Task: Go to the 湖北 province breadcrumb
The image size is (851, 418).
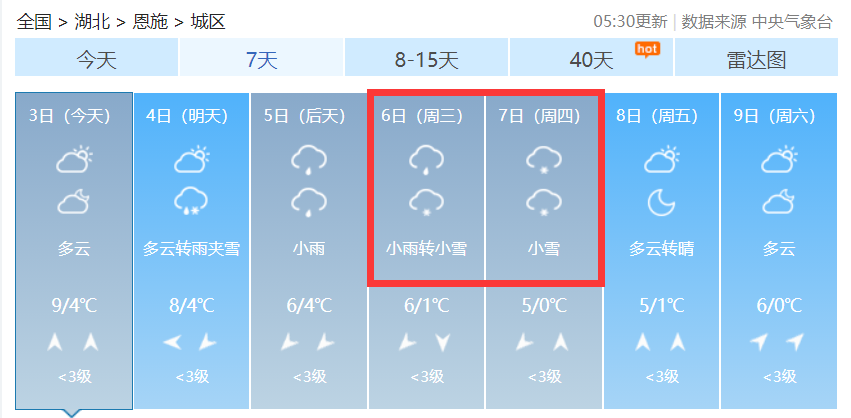Action: click(x=92, y=21)
